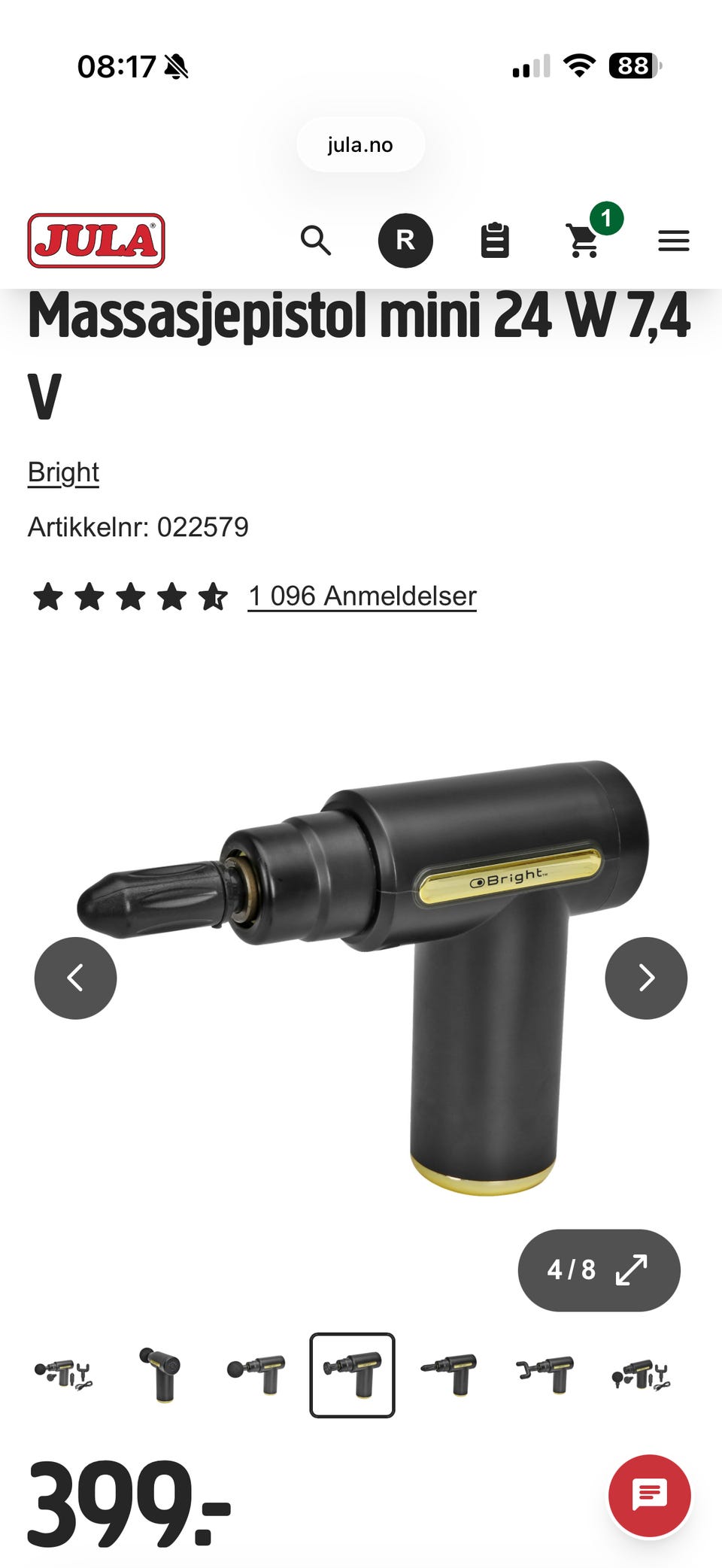Open the Bright brand link
Viewport: 722px width, 1568px height.
(63, 472)
